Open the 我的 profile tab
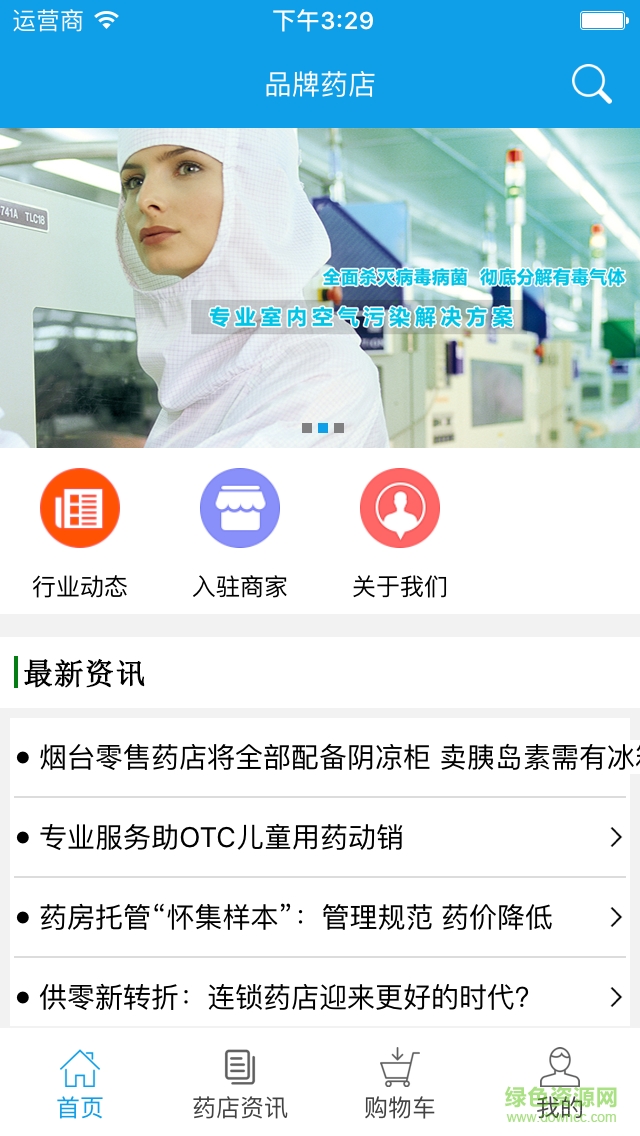 click(x=560, y=1083)
